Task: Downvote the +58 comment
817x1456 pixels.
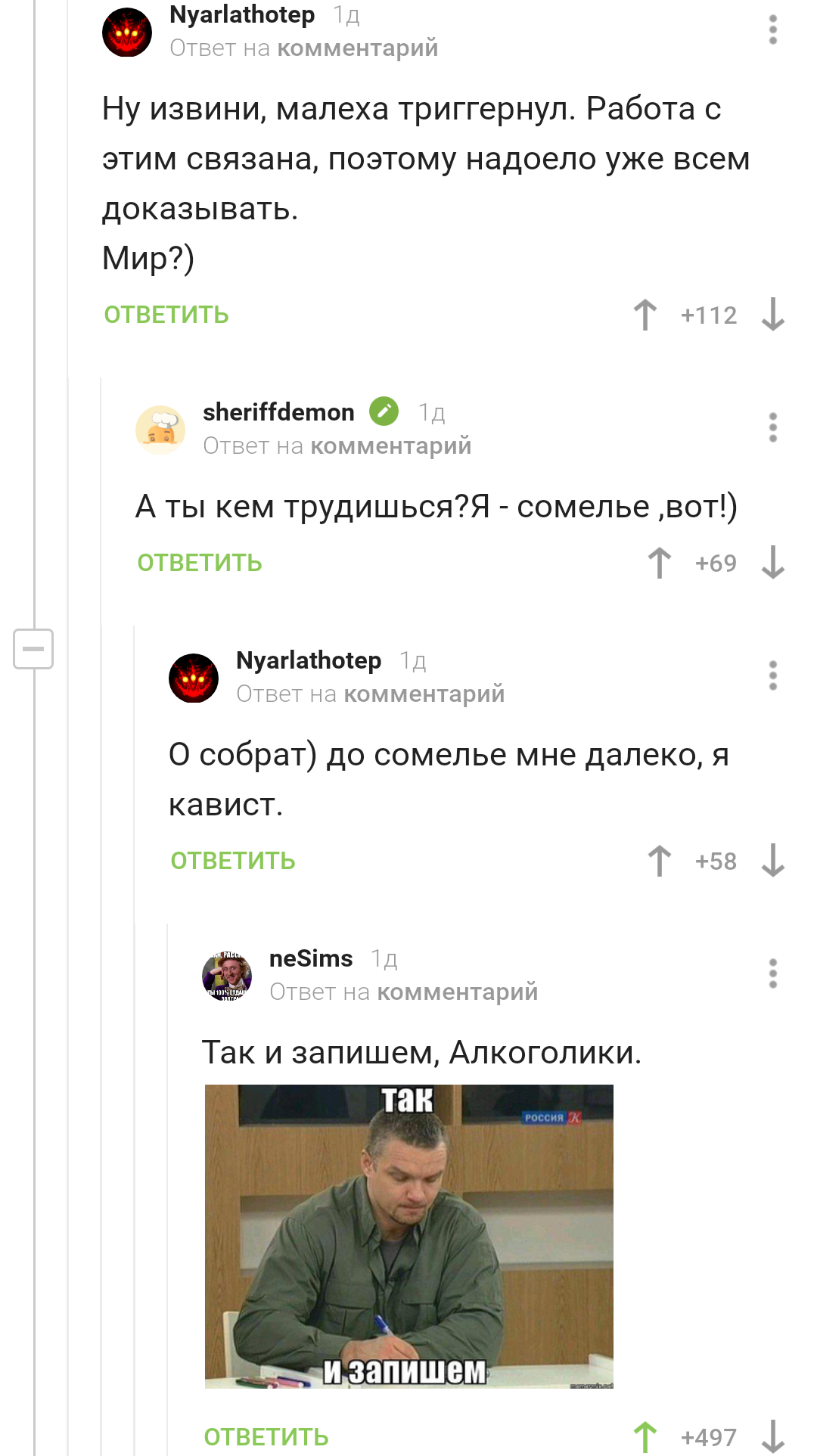Action: pos(772,861)
